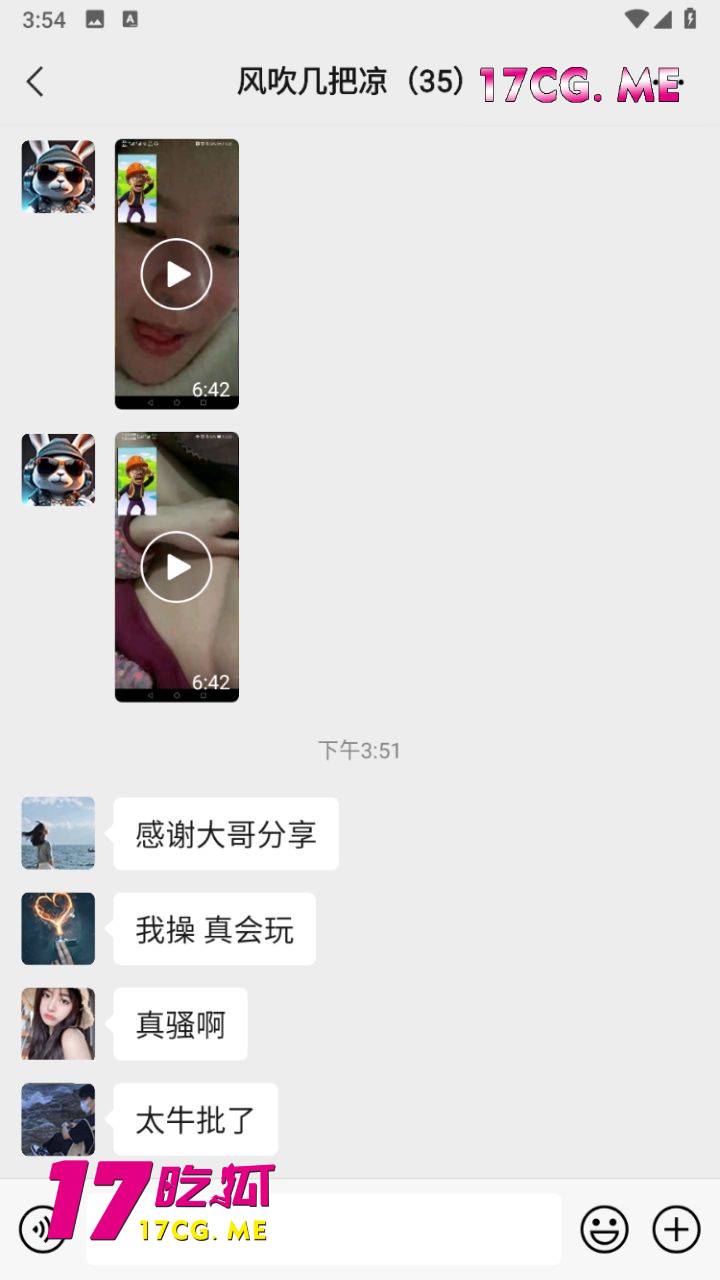Switch to voice message mode icon

[x=40, y=1228]
